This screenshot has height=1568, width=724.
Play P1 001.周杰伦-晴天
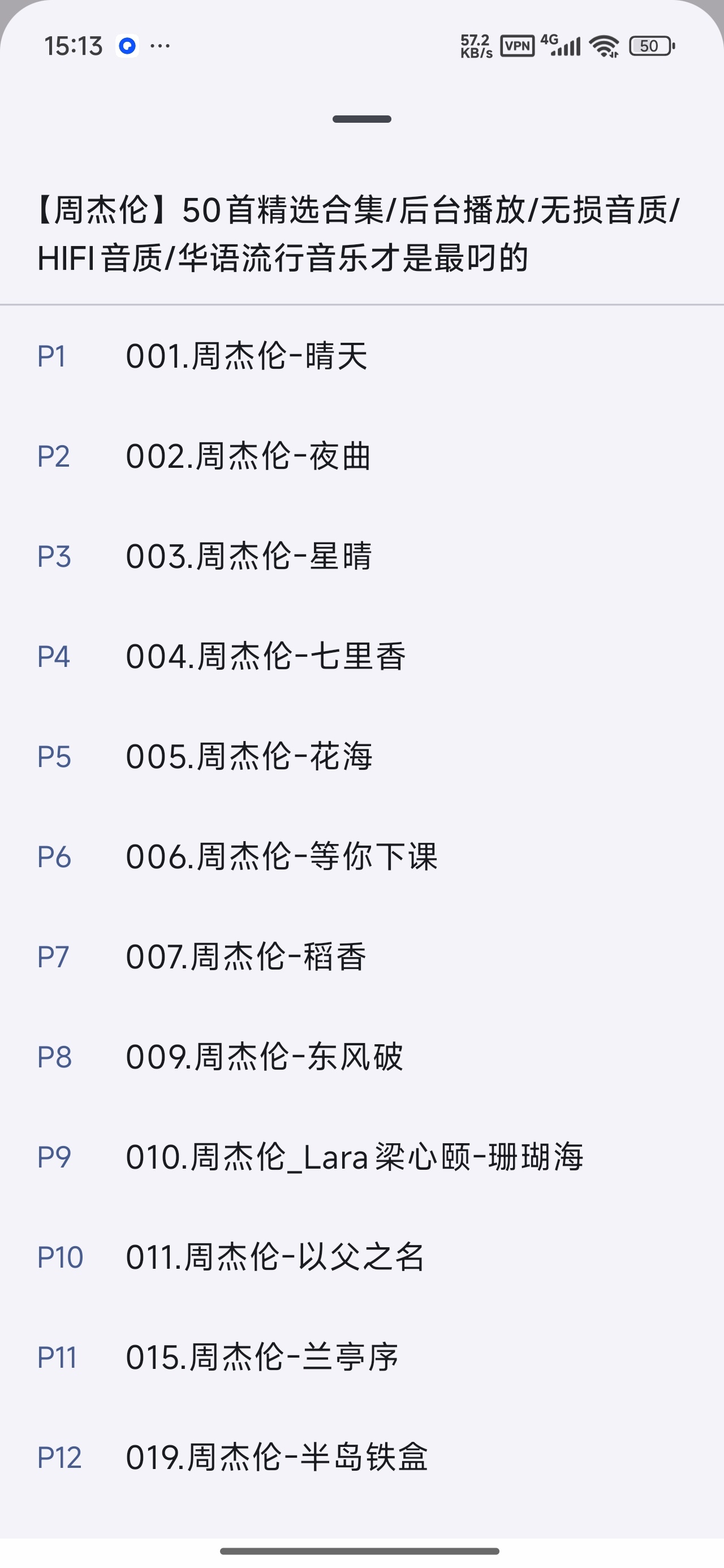(x=361, y=356)
